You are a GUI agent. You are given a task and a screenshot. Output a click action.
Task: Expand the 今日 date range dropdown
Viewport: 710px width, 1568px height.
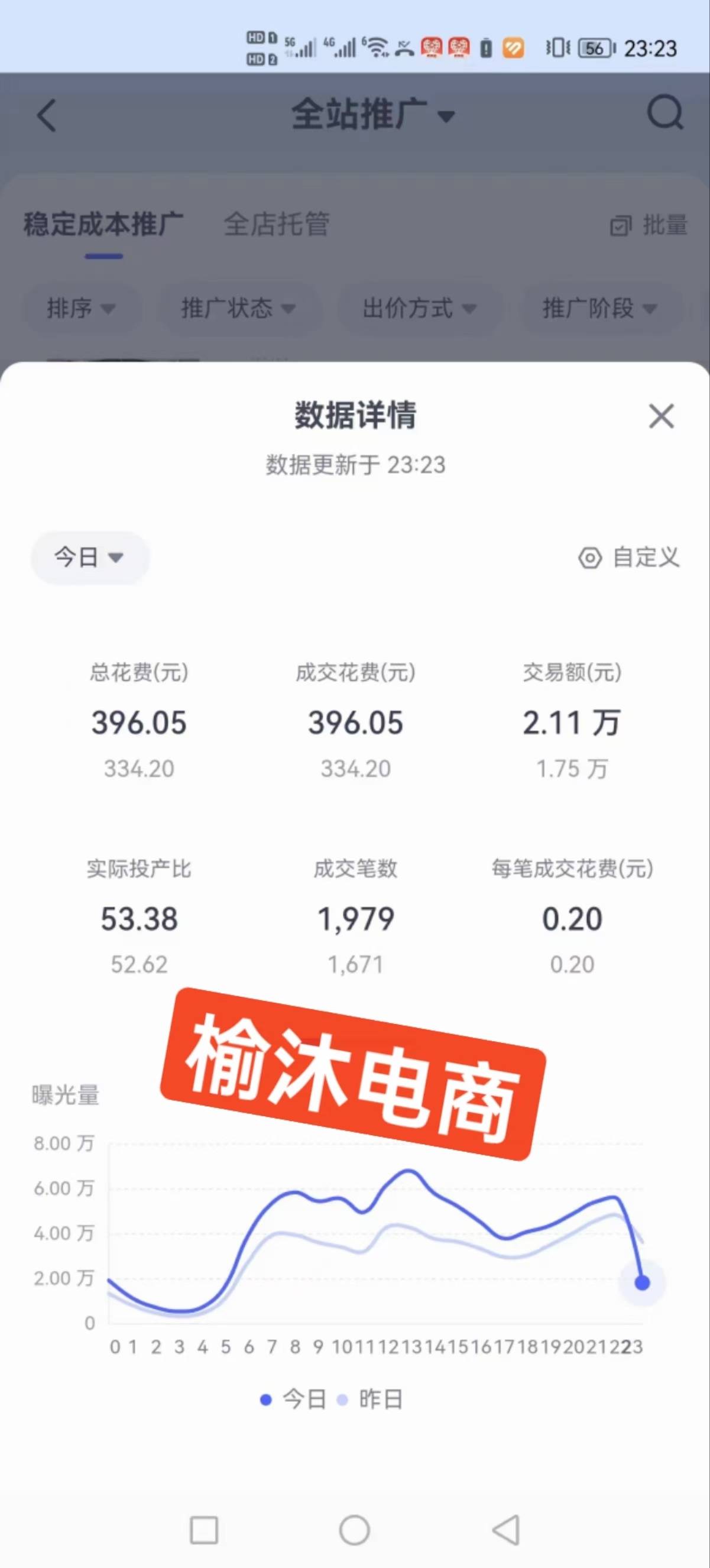tap(89, 557)
